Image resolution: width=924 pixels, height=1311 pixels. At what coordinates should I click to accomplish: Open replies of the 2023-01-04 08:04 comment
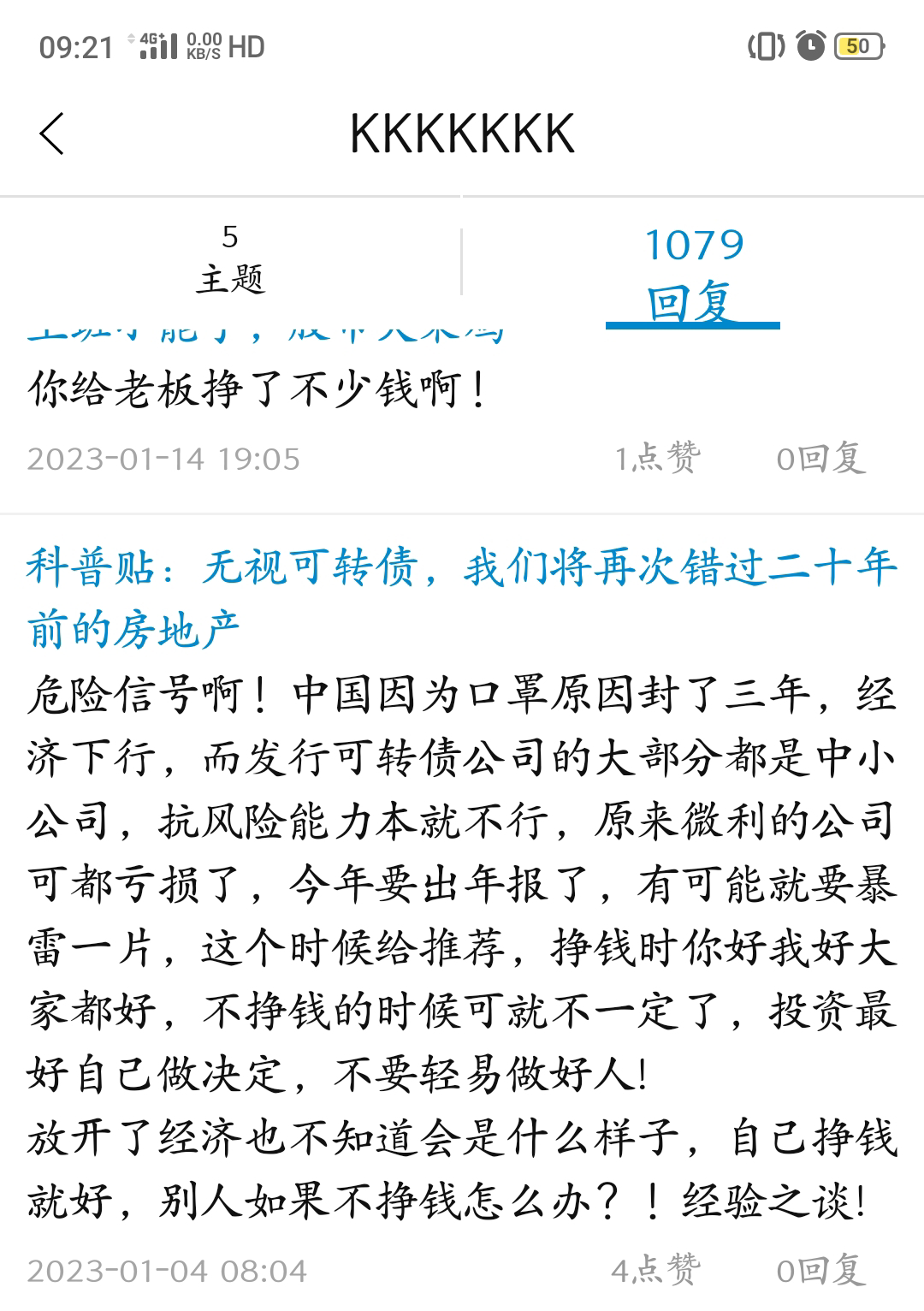(820, 1271)
